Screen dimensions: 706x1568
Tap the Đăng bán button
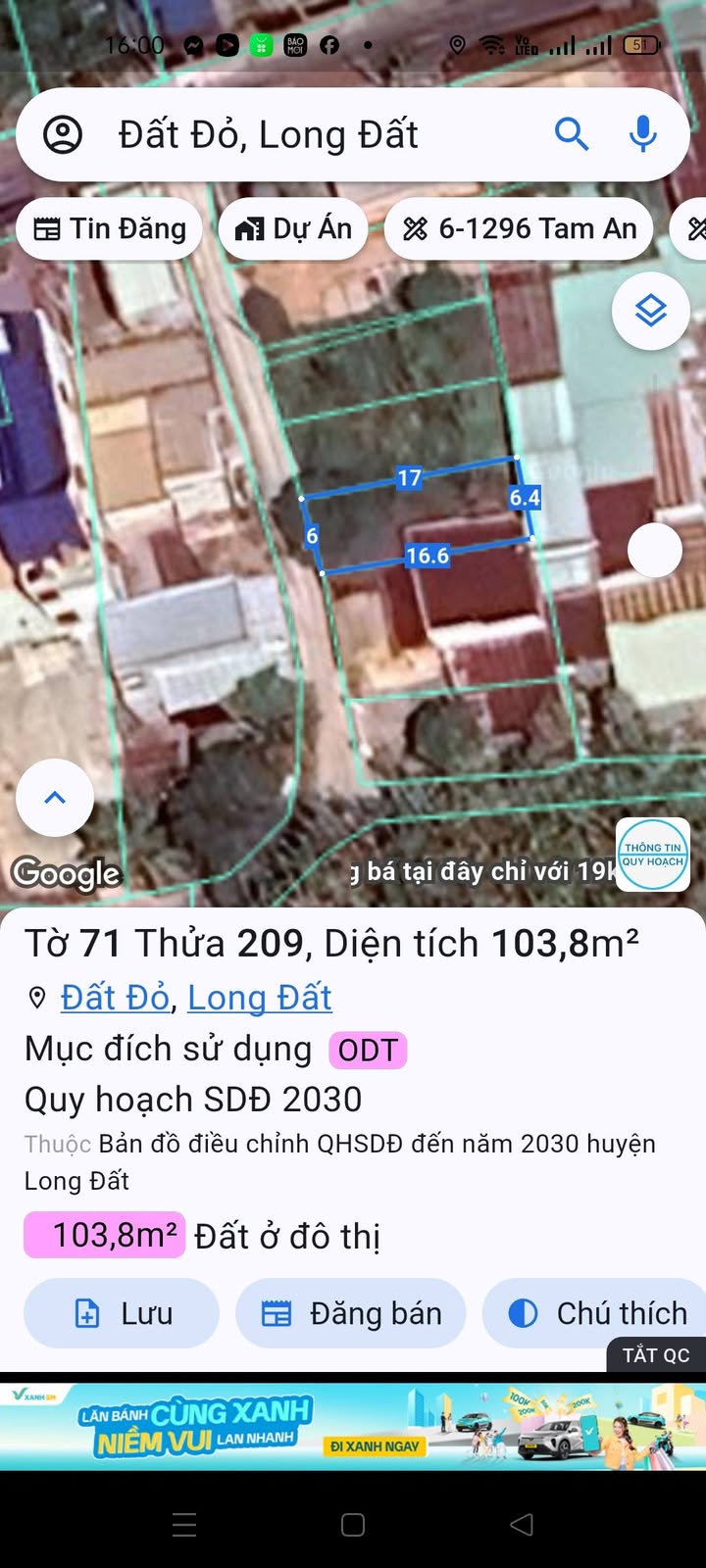[351, 1313]
